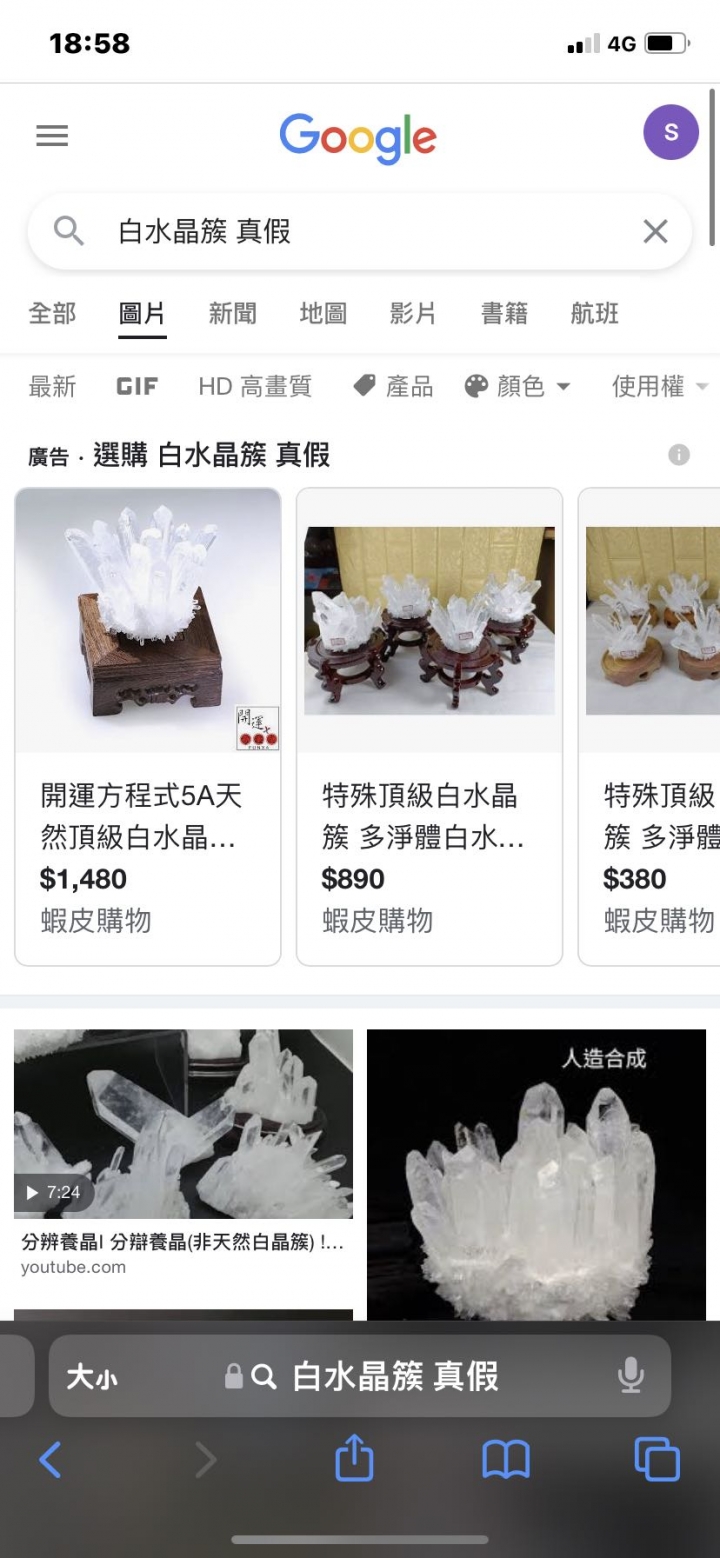Image resolution: width=720 pixels, height=1558 pixels.
Task: Select the 影片 search tab
Action: point(414,313)
